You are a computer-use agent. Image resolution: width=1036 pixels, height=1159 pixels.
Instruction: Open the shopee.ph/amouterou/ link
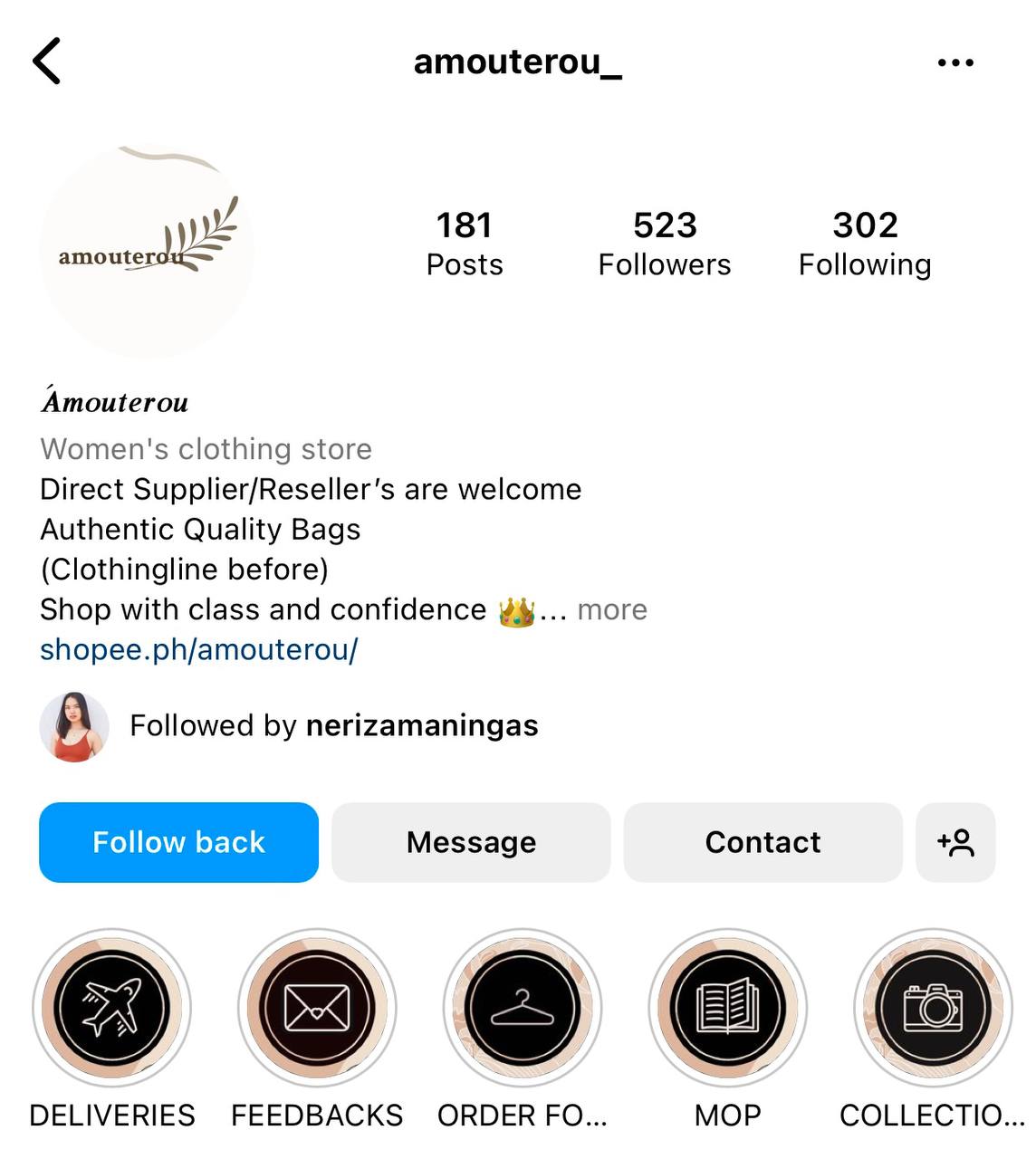point(199,649)
